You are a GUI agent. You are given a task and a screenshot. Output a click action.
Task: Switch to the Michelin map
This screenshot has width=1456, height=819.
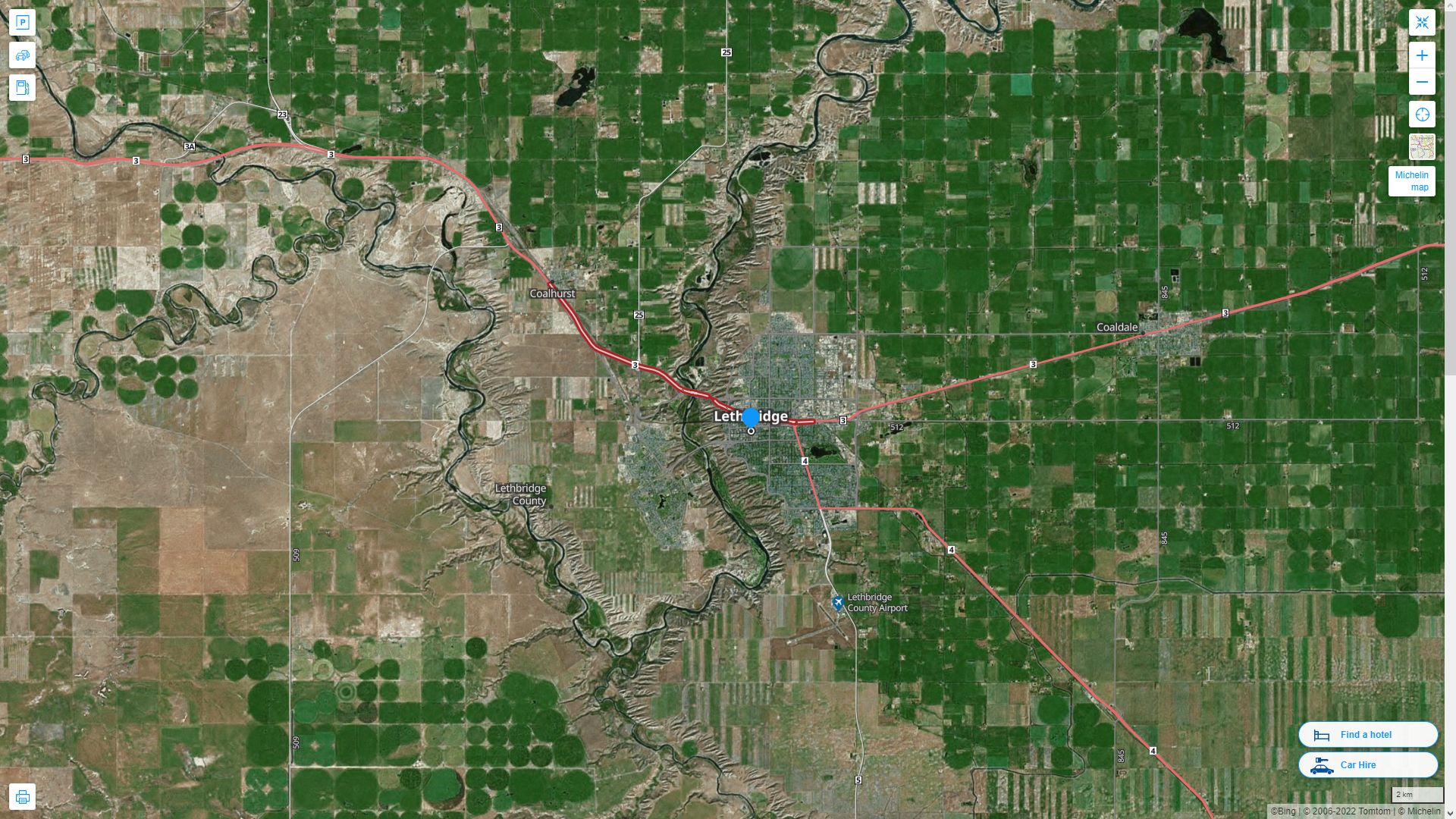pyautogui.click(x=1411, y=181)
